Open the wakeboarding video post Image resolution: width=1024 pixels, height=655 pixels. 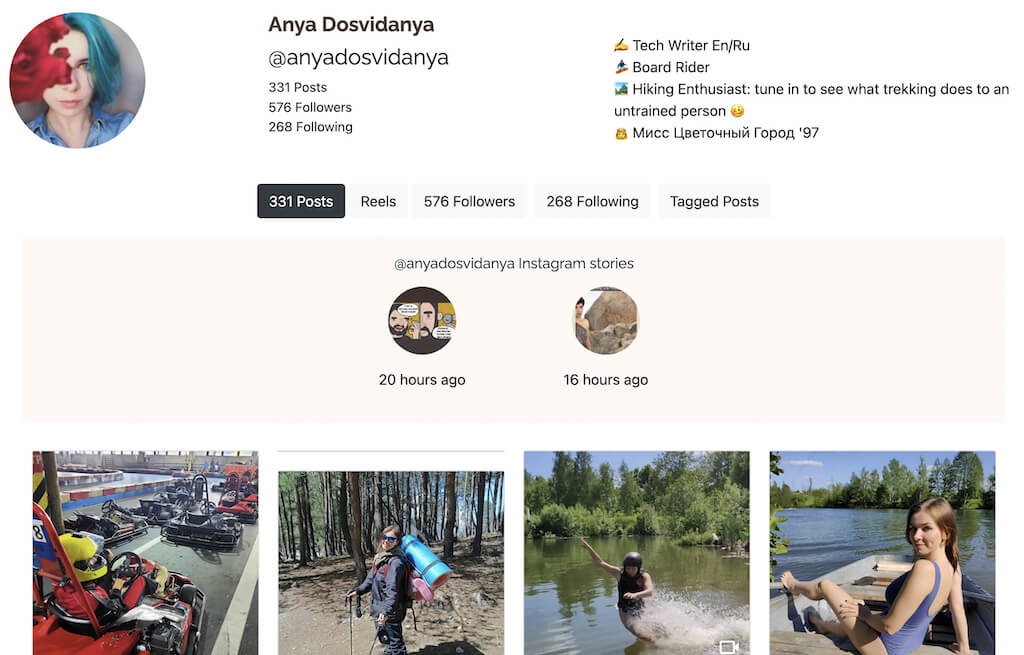tap(636, 553)
